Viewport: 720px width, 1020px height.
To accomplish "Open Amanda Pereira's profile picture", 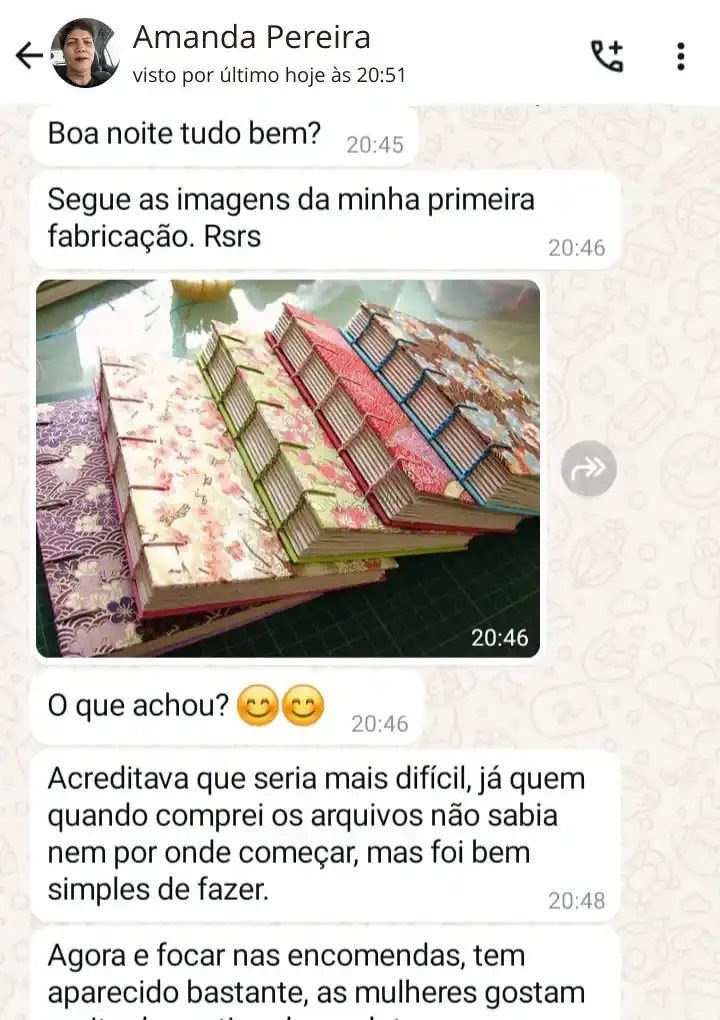I will (85, 54).
